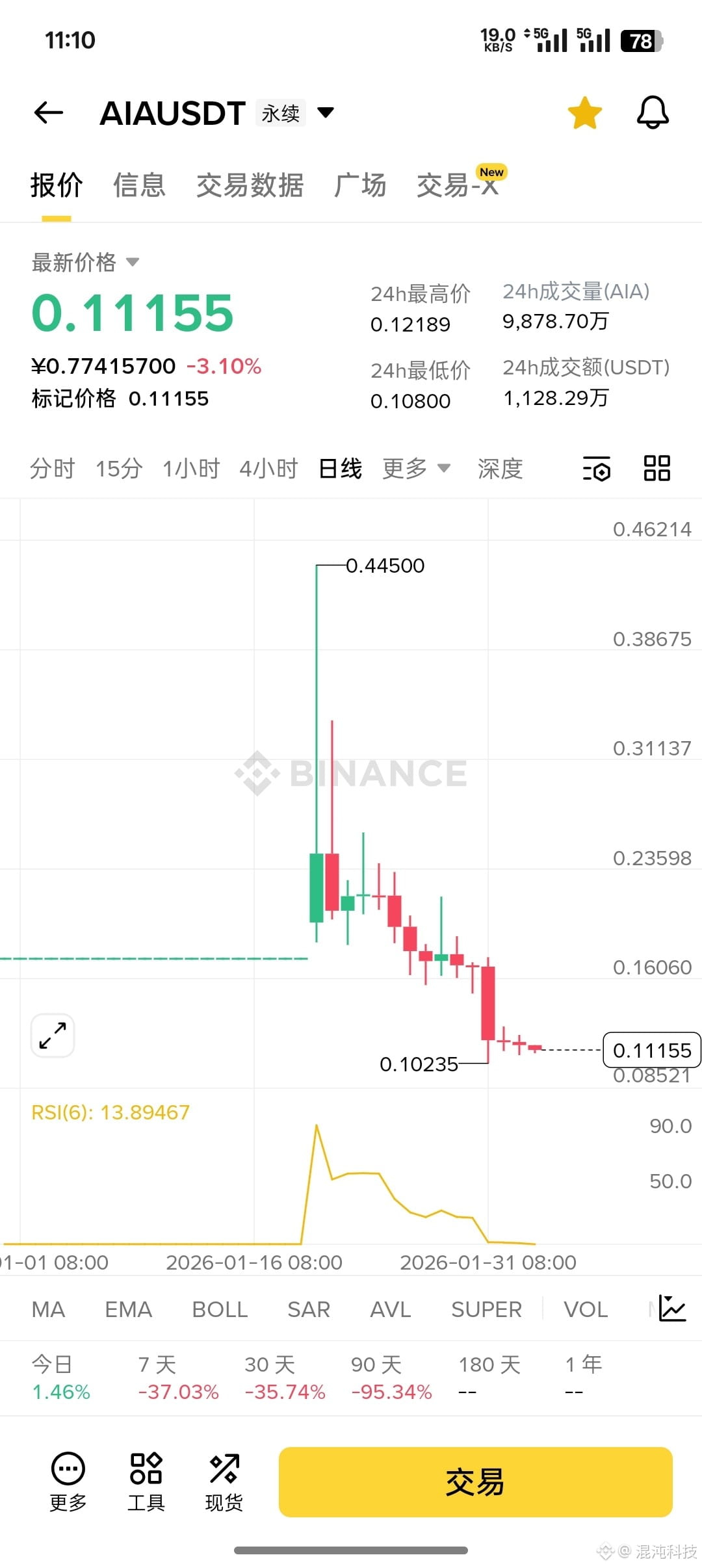This screenshot has width=702, height=1568.
Task: Enable the VOL indicator
Action: [x=586, y=1309]
